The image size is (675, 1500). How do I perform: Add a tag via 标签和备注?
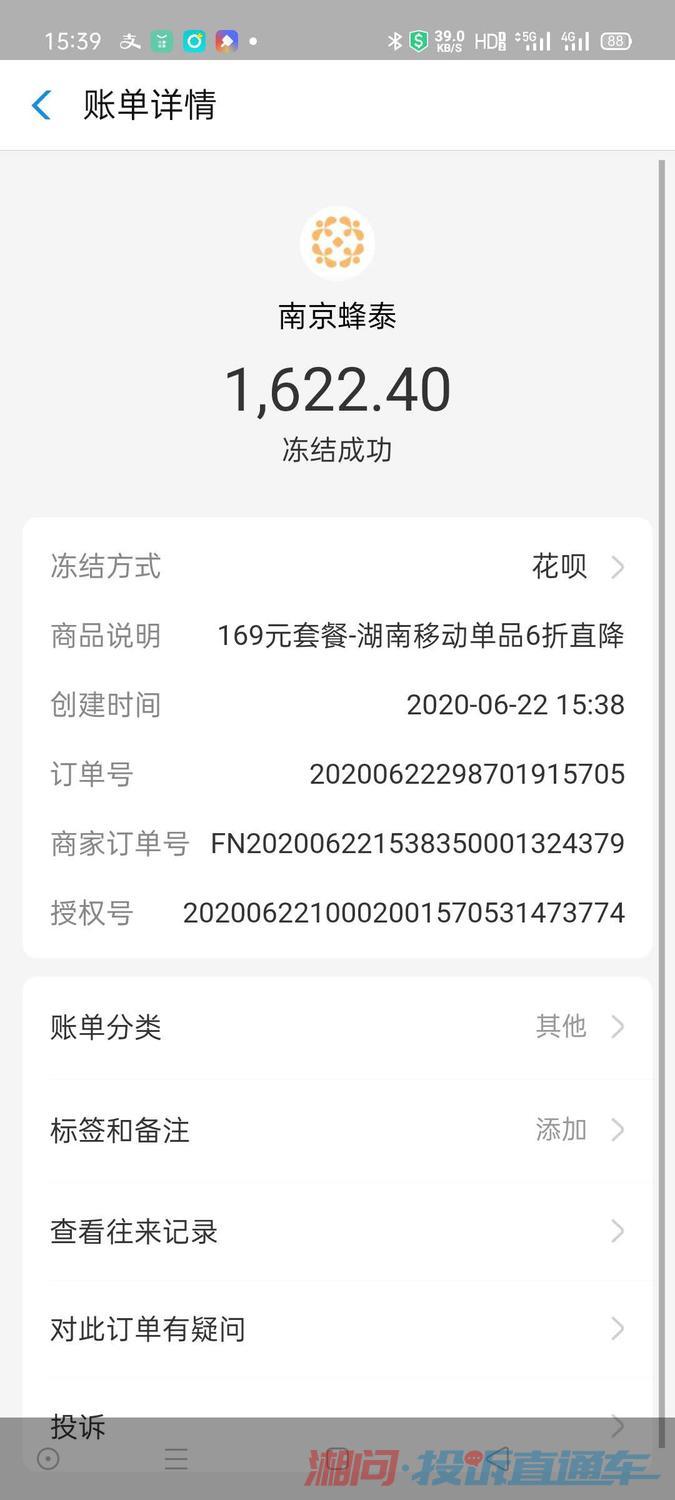click(337, 1130)
